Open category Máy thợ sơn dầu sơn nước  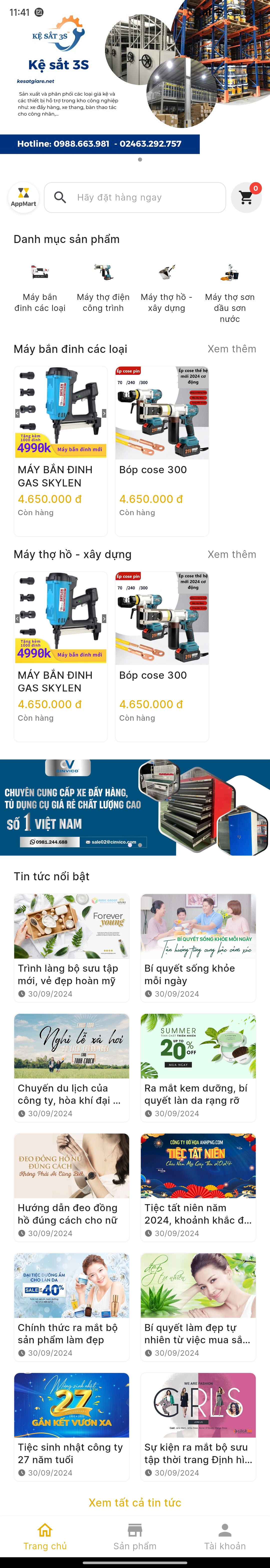coord(229,292)
